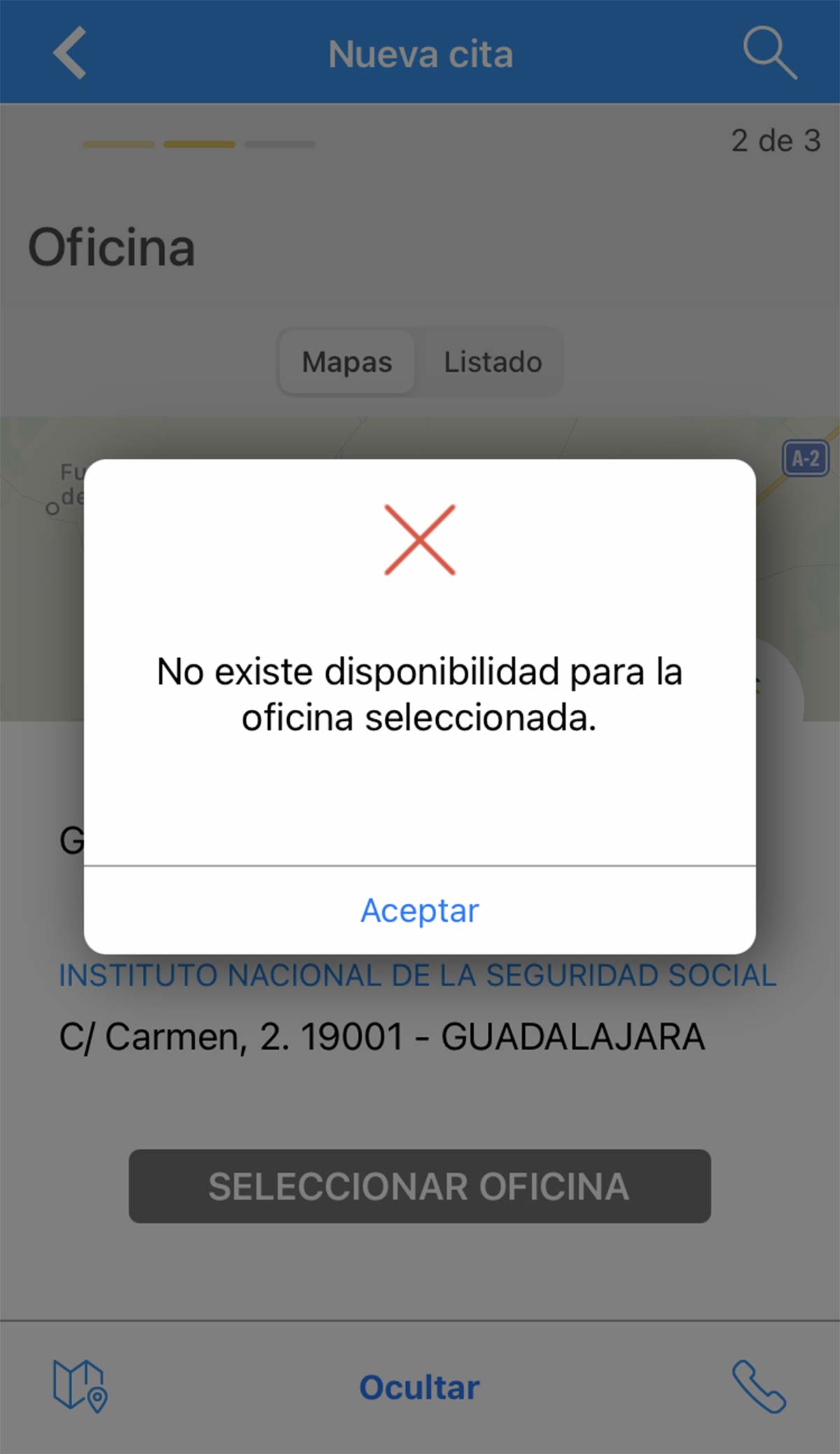Switch to the Listado view
Screen dimensions: 840x1454
[x=493, y=362]
